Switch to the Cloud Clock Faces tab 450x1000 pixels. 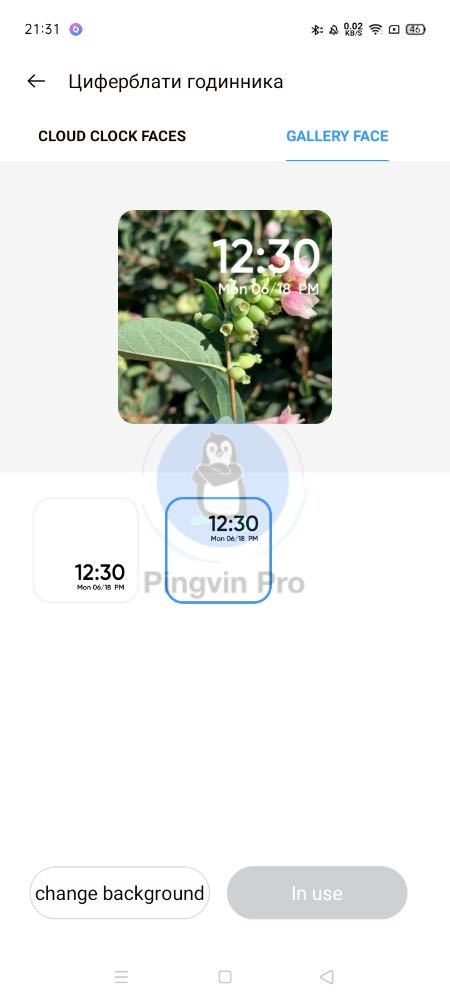(x=112, y=136)
